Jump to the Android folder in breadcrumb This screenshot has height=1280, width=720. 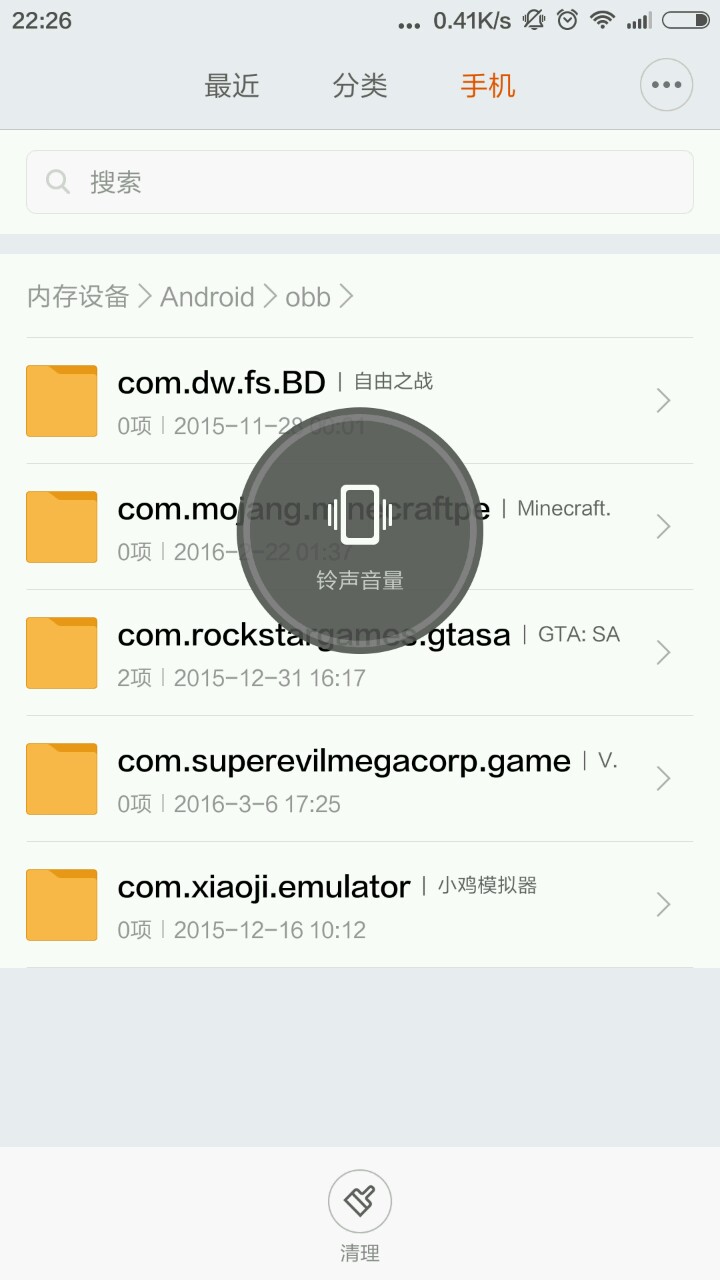[x=207, y=297]
